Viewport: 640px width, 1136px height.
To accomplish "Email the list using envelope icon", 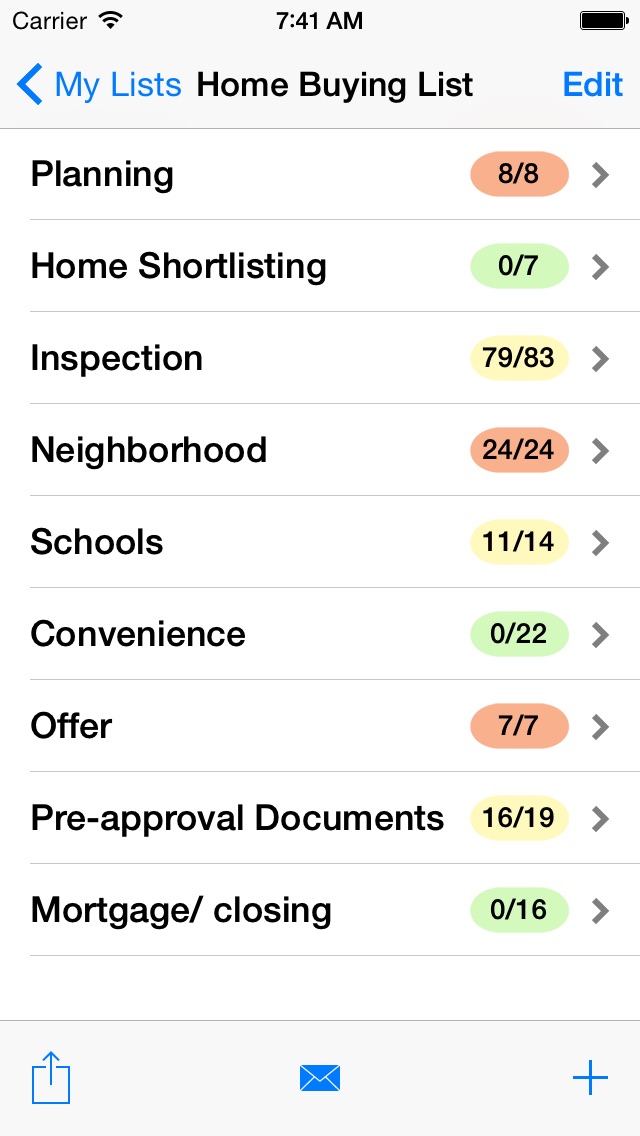I will (320, 1078).
